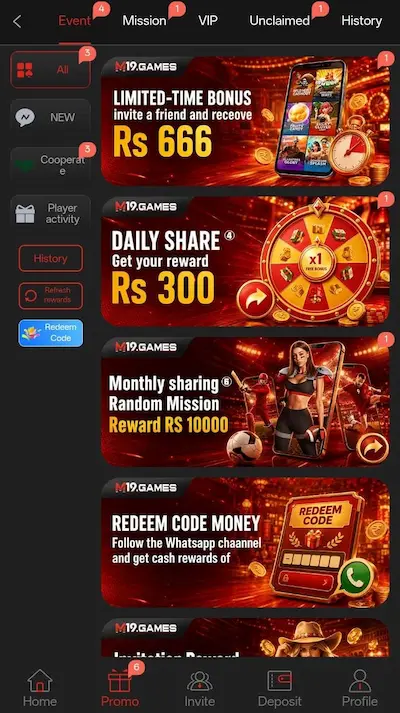Go back using the top-left arrow
The height and width of the screenshot is (713, 400).
point(17,21)
